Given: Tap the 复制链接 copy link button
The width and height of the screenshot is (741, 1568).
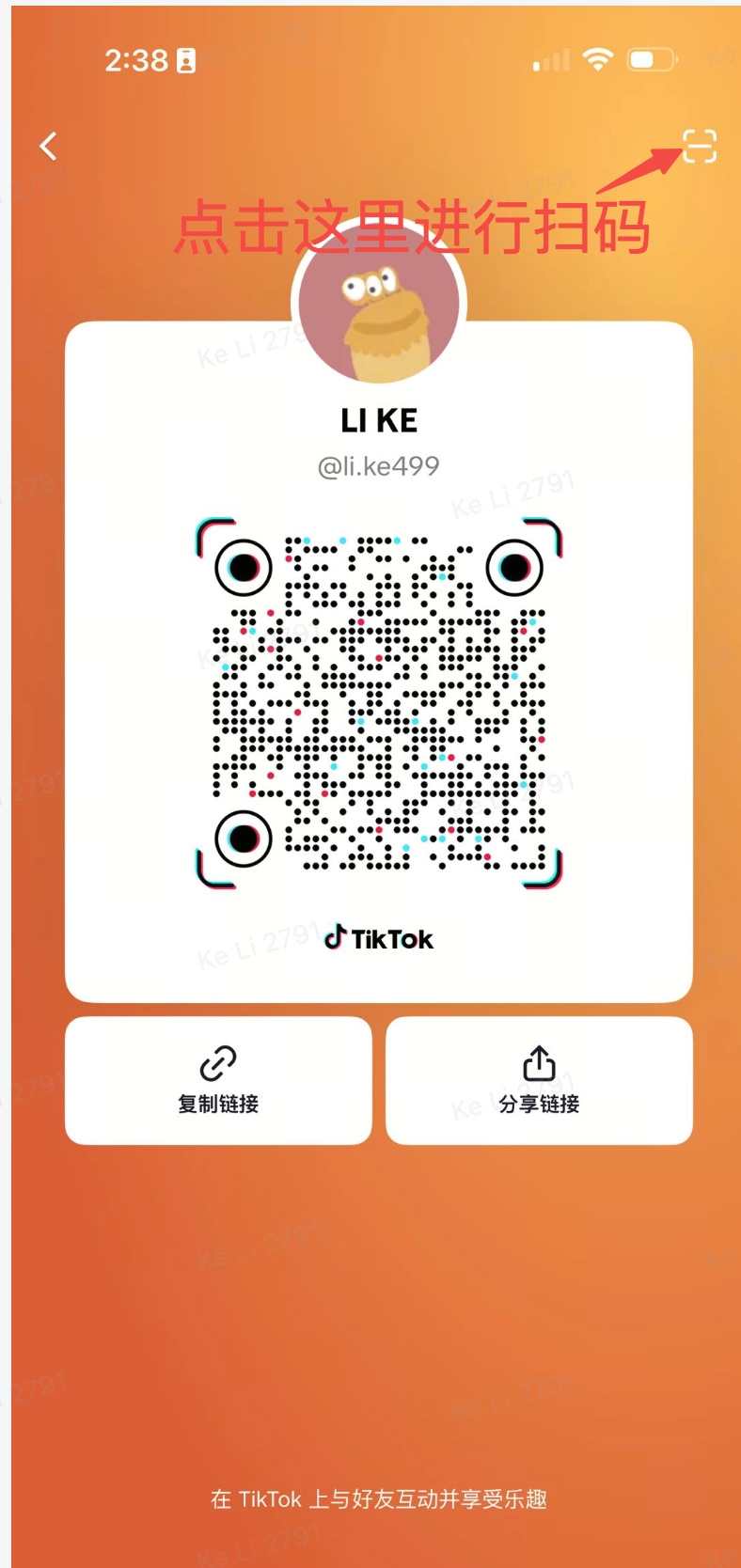Looking at the screenshot, I should click(218, 1080).
